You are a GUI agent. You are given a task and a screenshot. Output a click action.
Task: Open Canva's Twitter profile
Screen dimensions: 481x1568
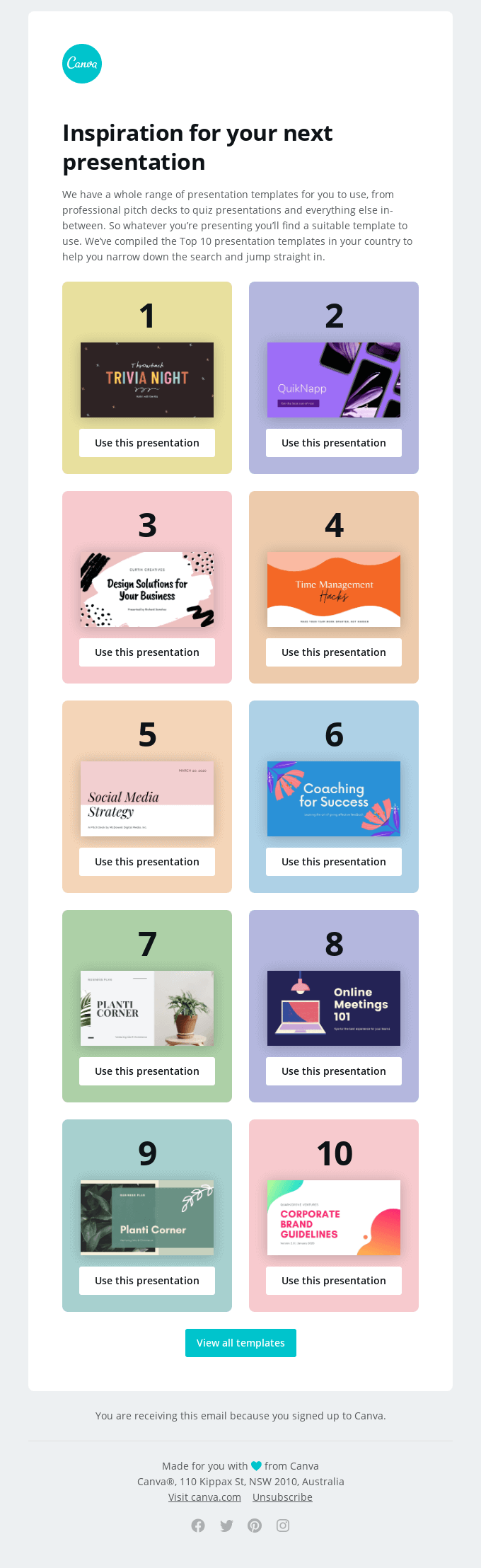click(x=226, y=1526)
